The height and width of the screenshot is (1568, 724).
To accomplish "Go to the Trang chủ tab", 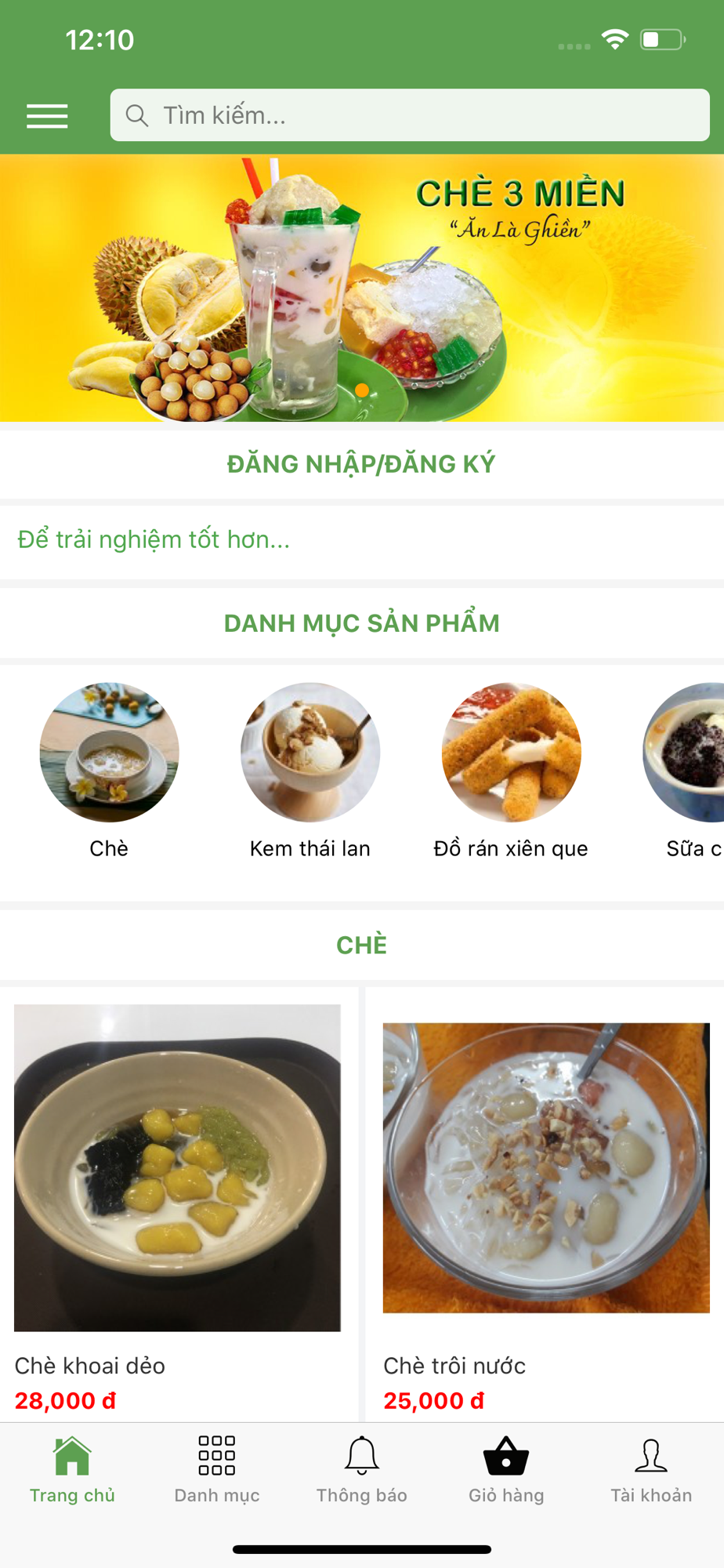I will tap(72, 1469).
